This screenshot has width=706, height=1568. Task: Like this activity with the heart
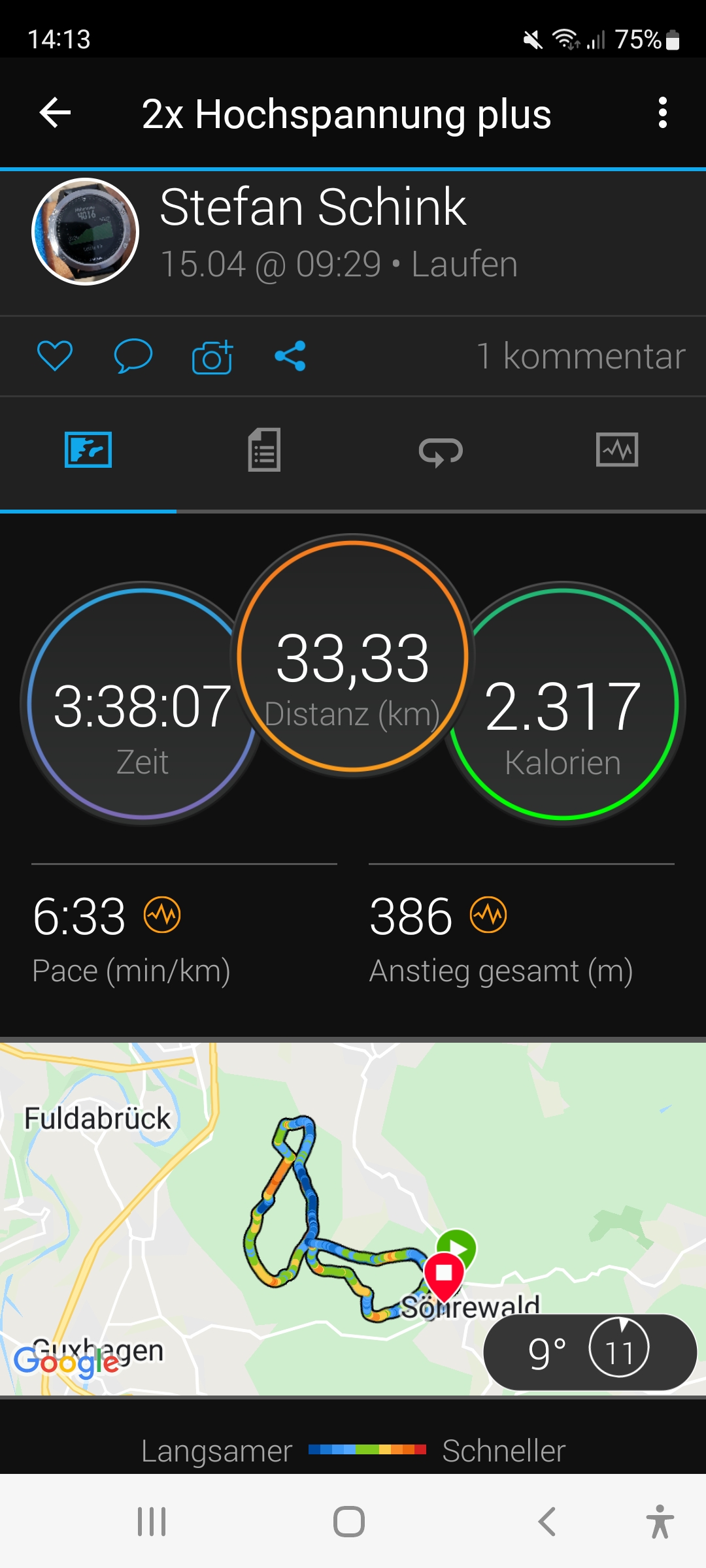[x=55, y=356]
